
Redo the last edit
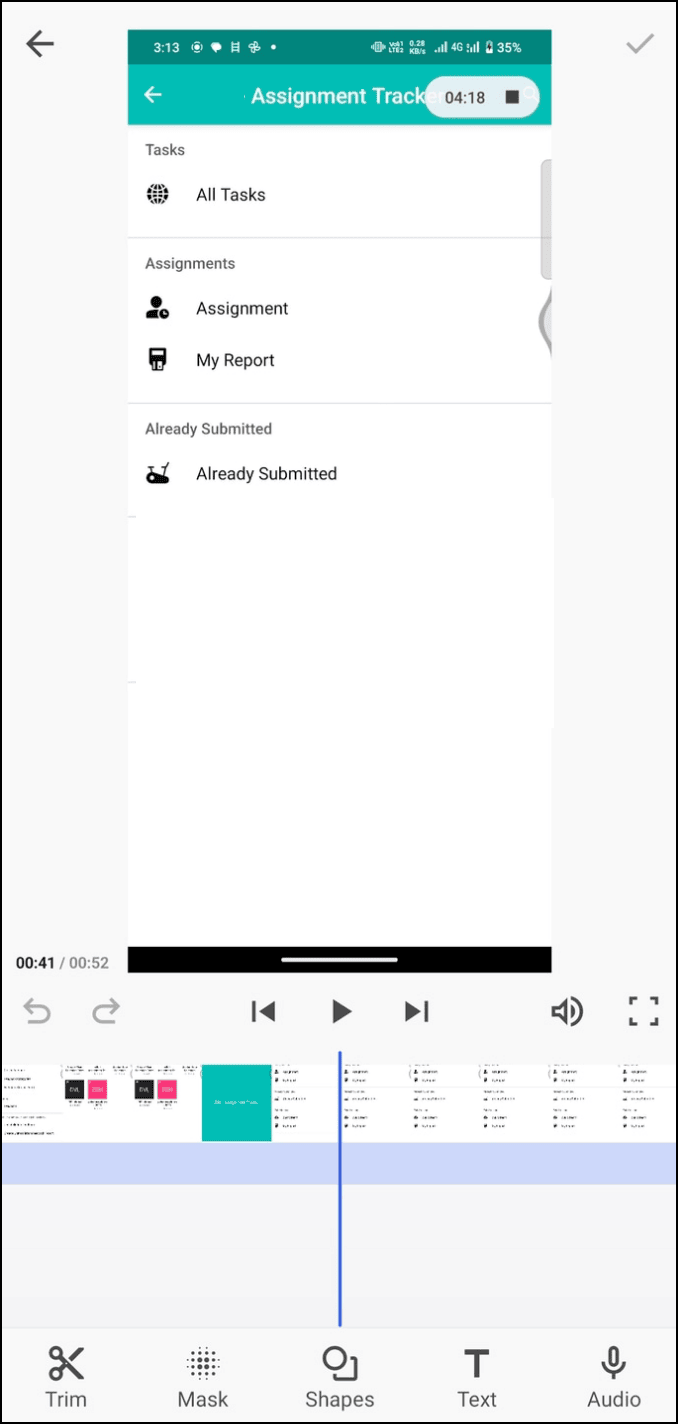click(x=105, y=1012)
